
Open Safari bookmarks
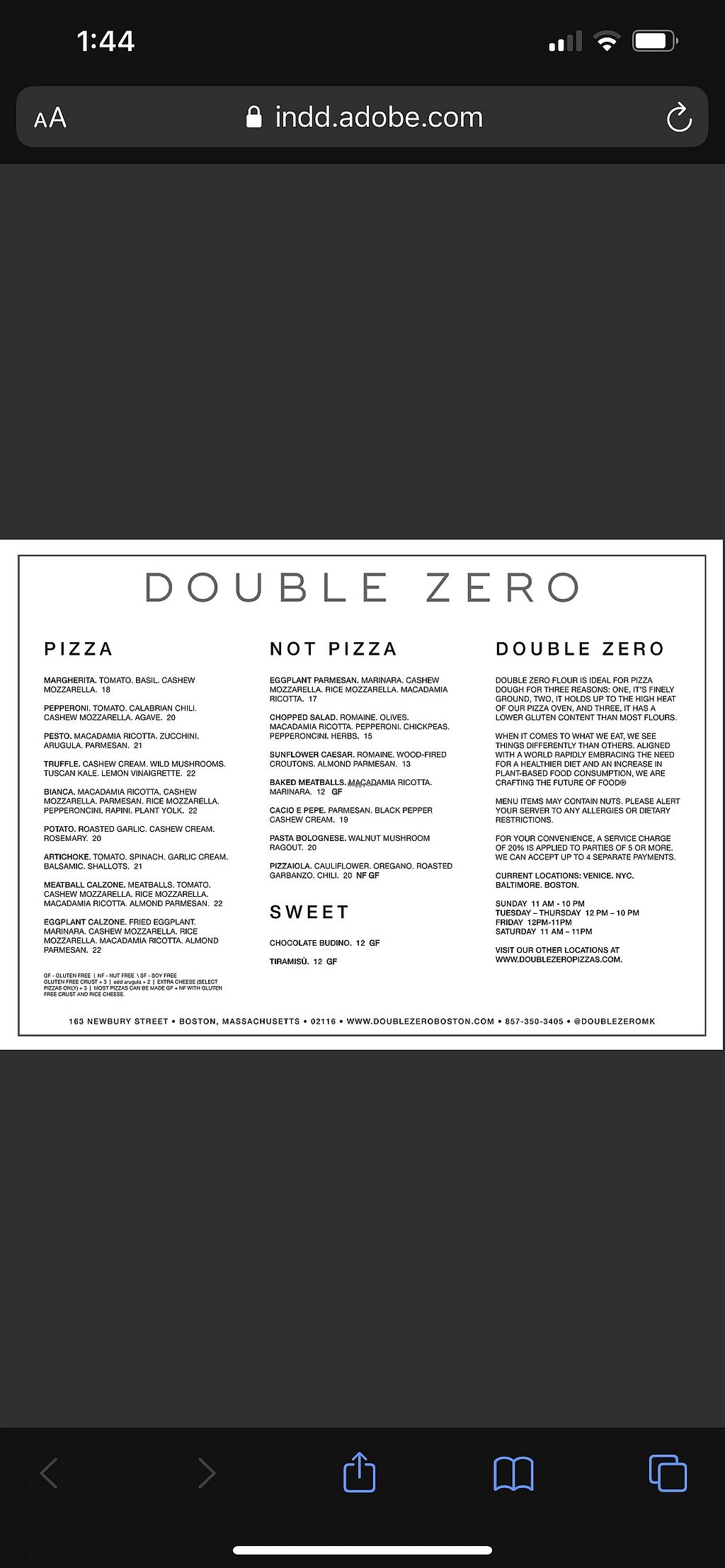[x=513, y=1473]
